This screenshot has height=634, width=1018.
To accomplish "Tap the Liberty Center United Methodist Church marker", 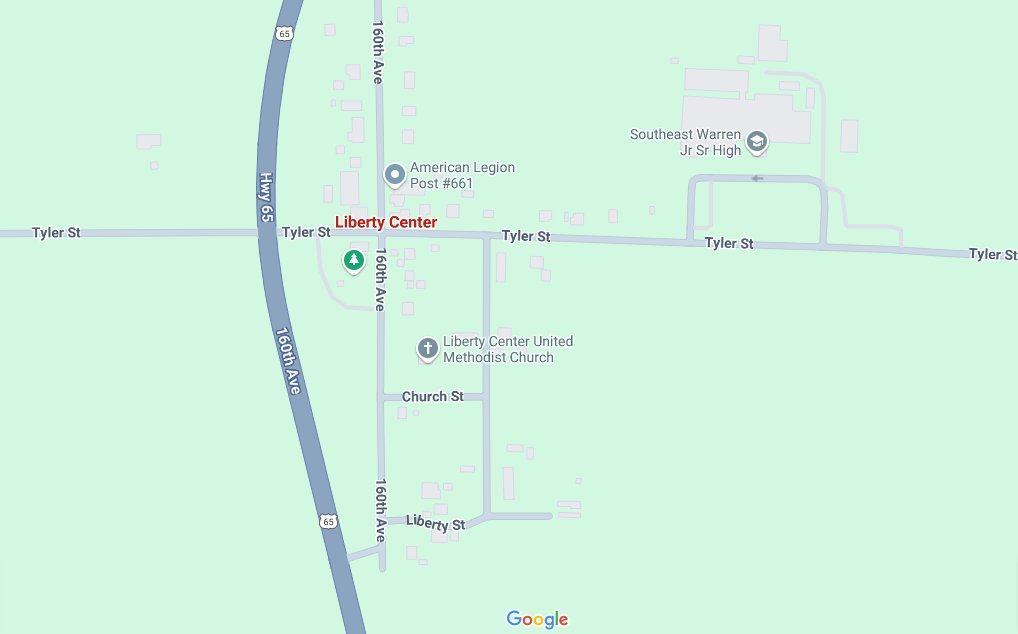I will tap(427, 349).
